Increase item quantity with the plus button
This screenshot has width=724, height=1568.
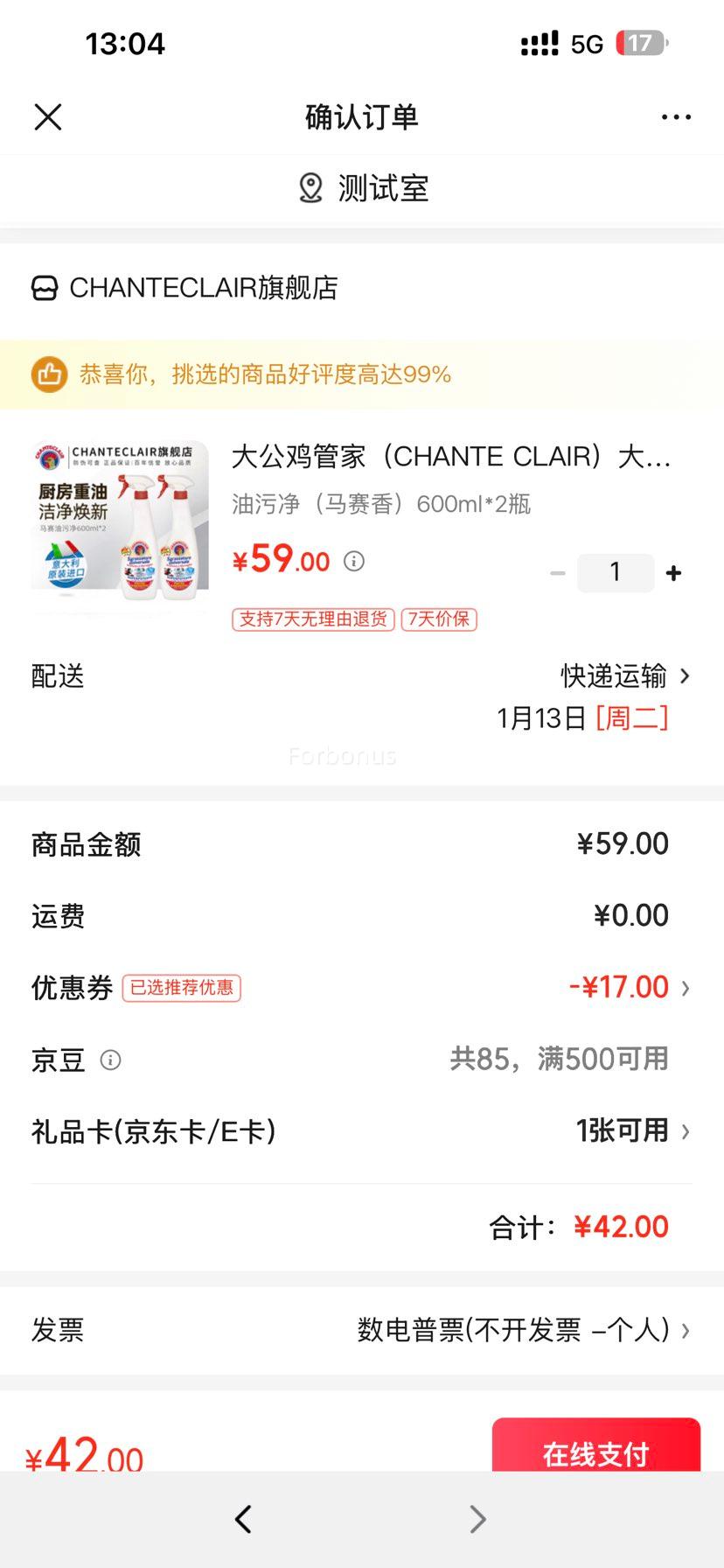(673, 572)
